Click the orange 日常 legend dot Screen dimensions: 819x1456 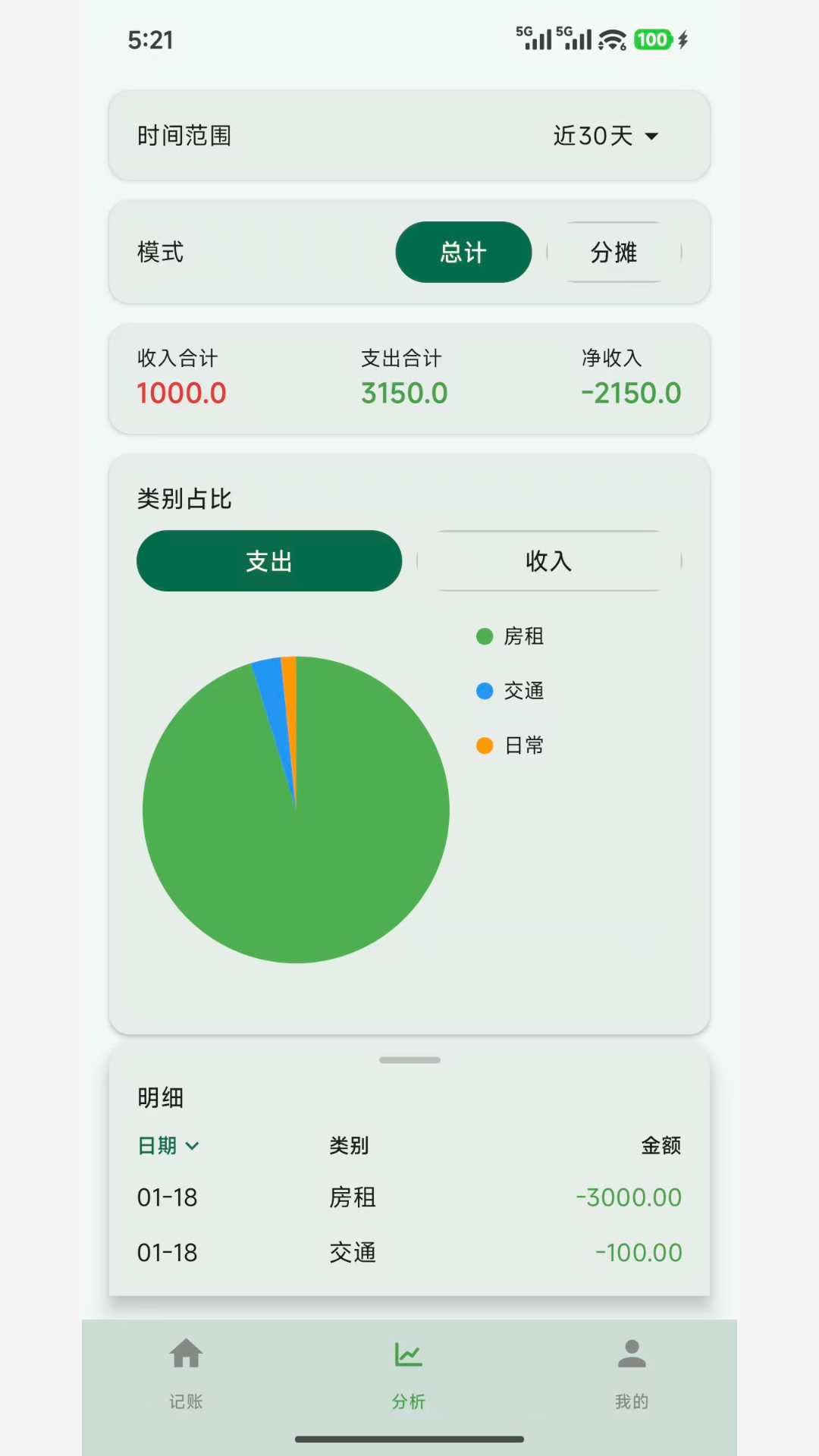coord(484,745)
